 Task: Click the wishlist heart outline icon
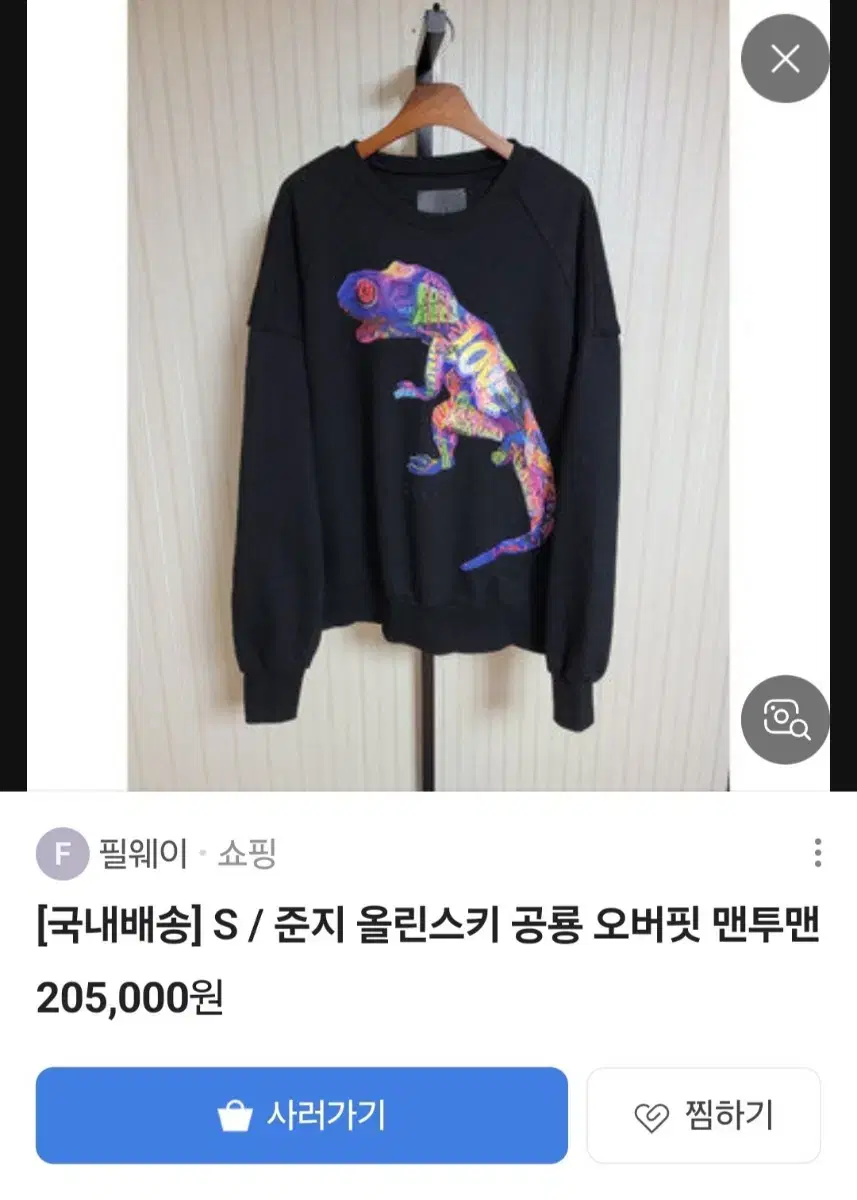pyautogui.click(x=655, y=1115)
